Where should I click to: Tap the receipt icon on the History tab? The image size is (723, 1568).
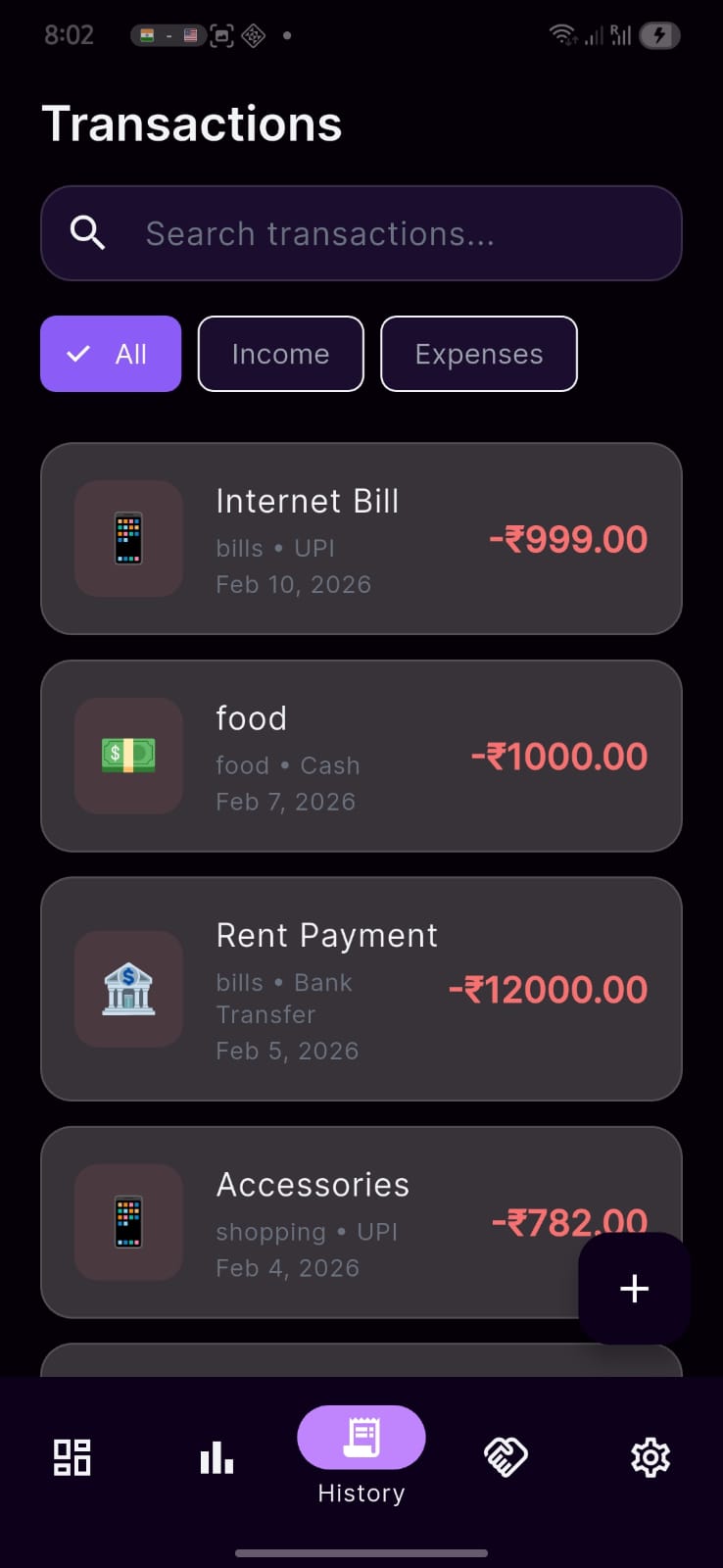coord(361,1437)
